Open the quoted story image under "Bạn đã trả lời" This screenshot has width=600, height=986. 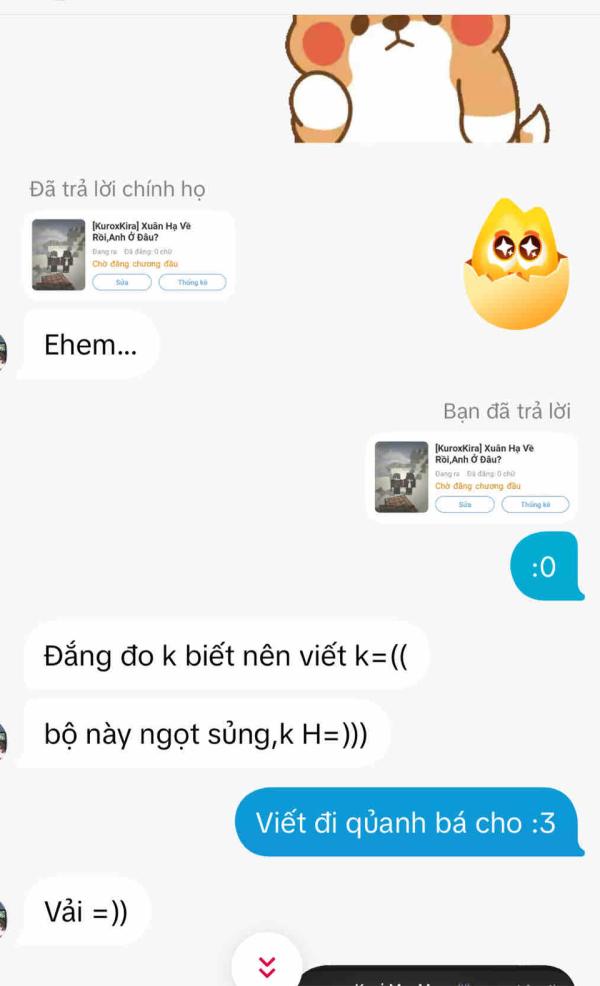tap(401, 478)
